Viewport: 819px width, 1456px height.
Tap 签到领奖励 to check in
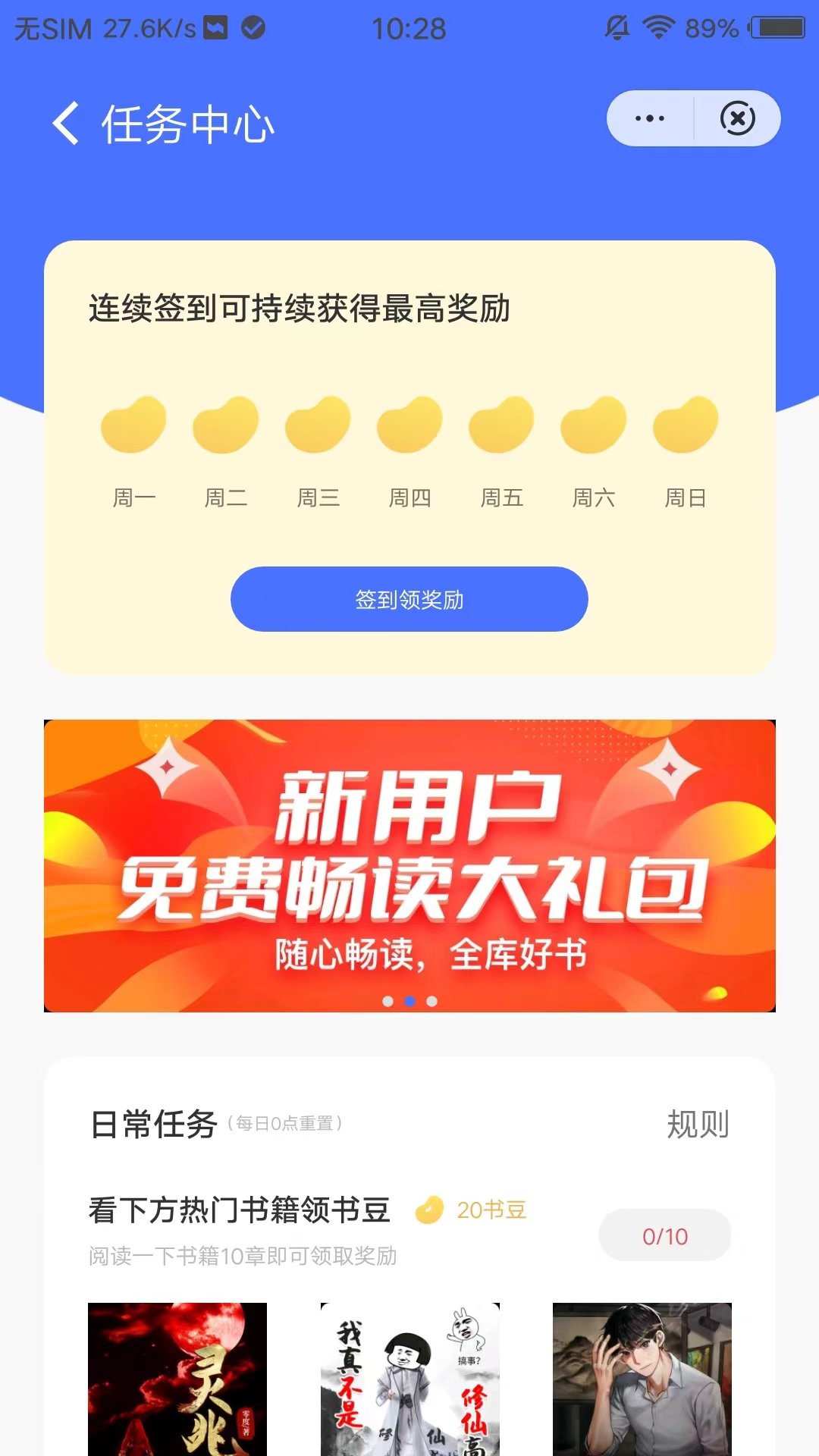(x=409, y=599)
